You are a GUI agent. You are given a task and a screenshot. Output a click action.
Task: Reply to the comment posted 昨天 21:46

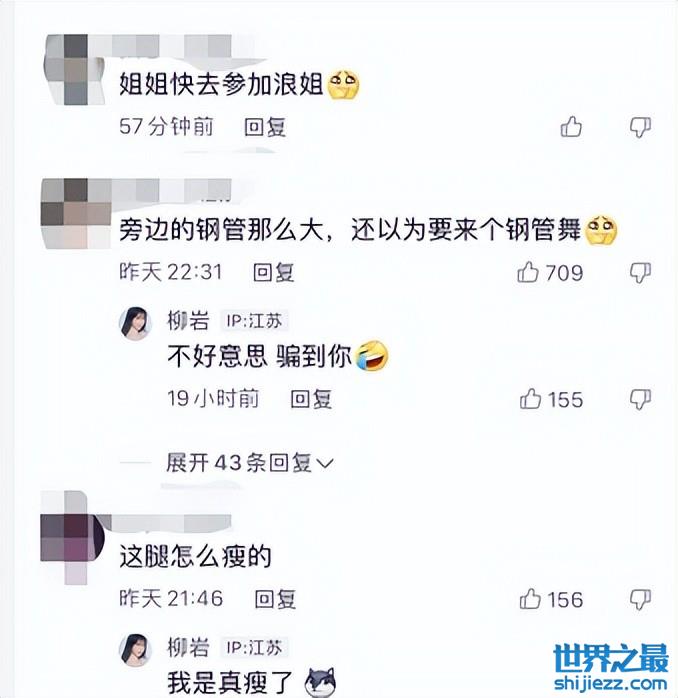(x=274, y=599)
